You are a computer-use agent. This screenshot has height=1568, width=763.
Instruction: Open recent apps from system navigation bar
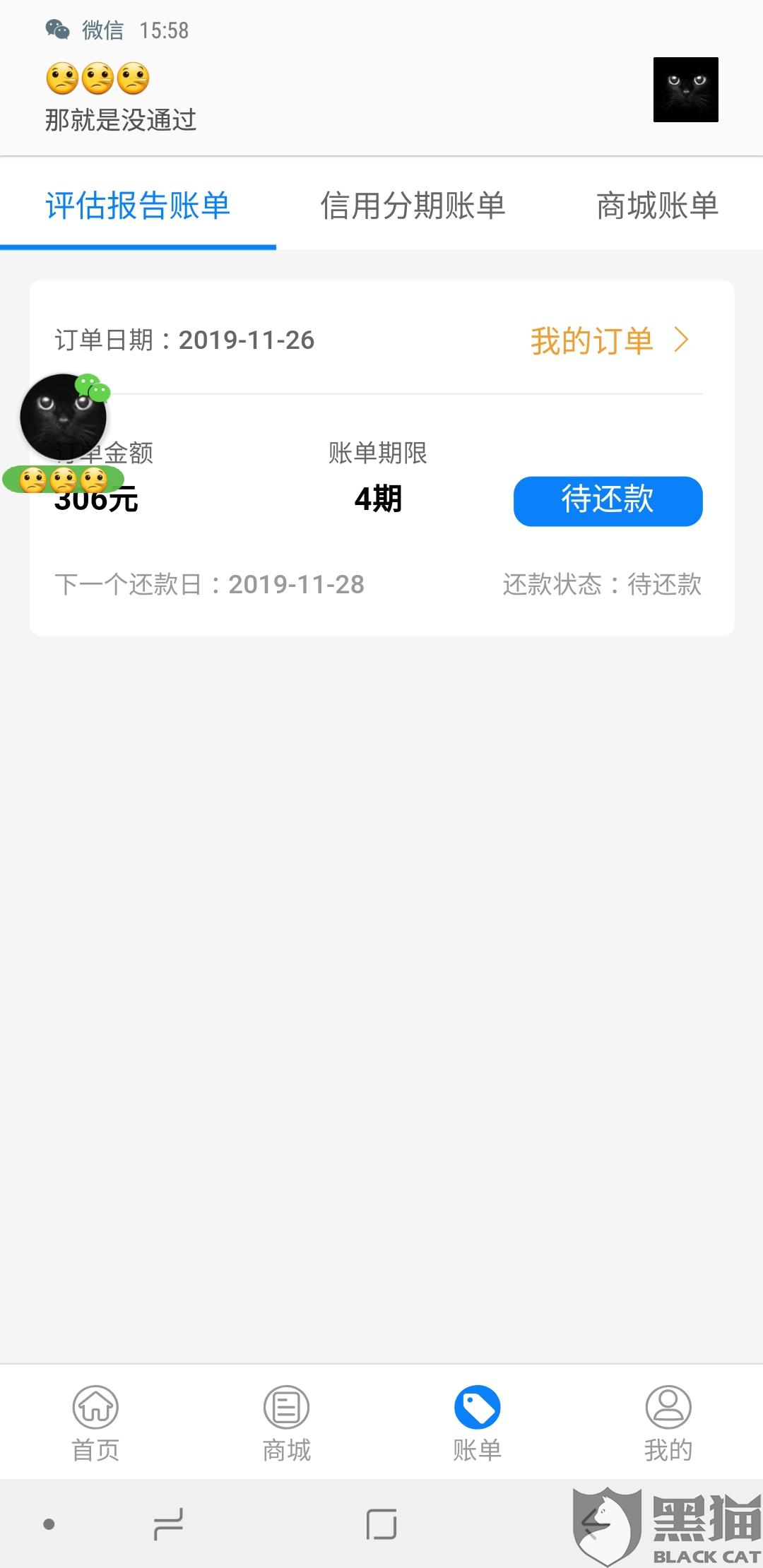coord(168,1524)
